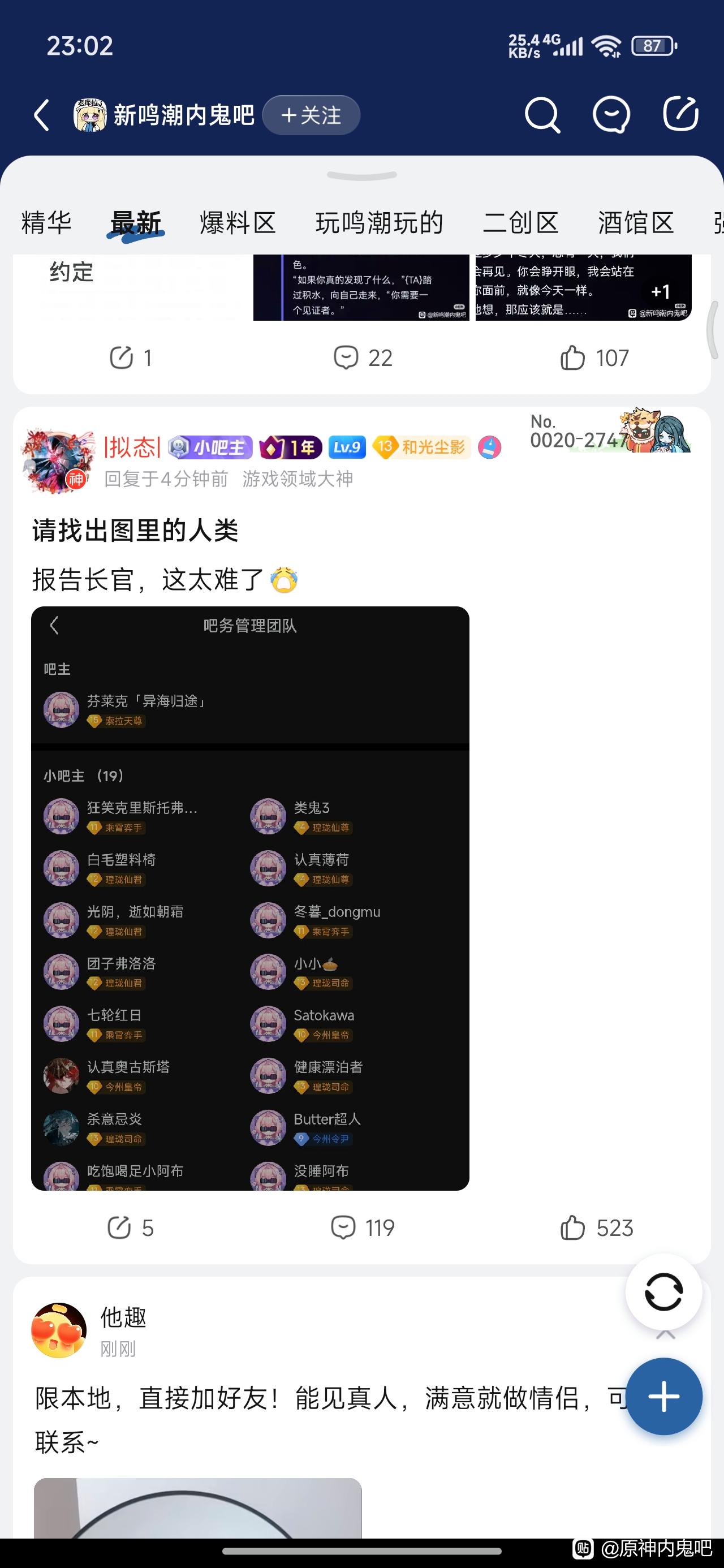This screenshot has width=724, height=1568.
Task: Switch to the 爆料区 tab
Action: (238, 223)
